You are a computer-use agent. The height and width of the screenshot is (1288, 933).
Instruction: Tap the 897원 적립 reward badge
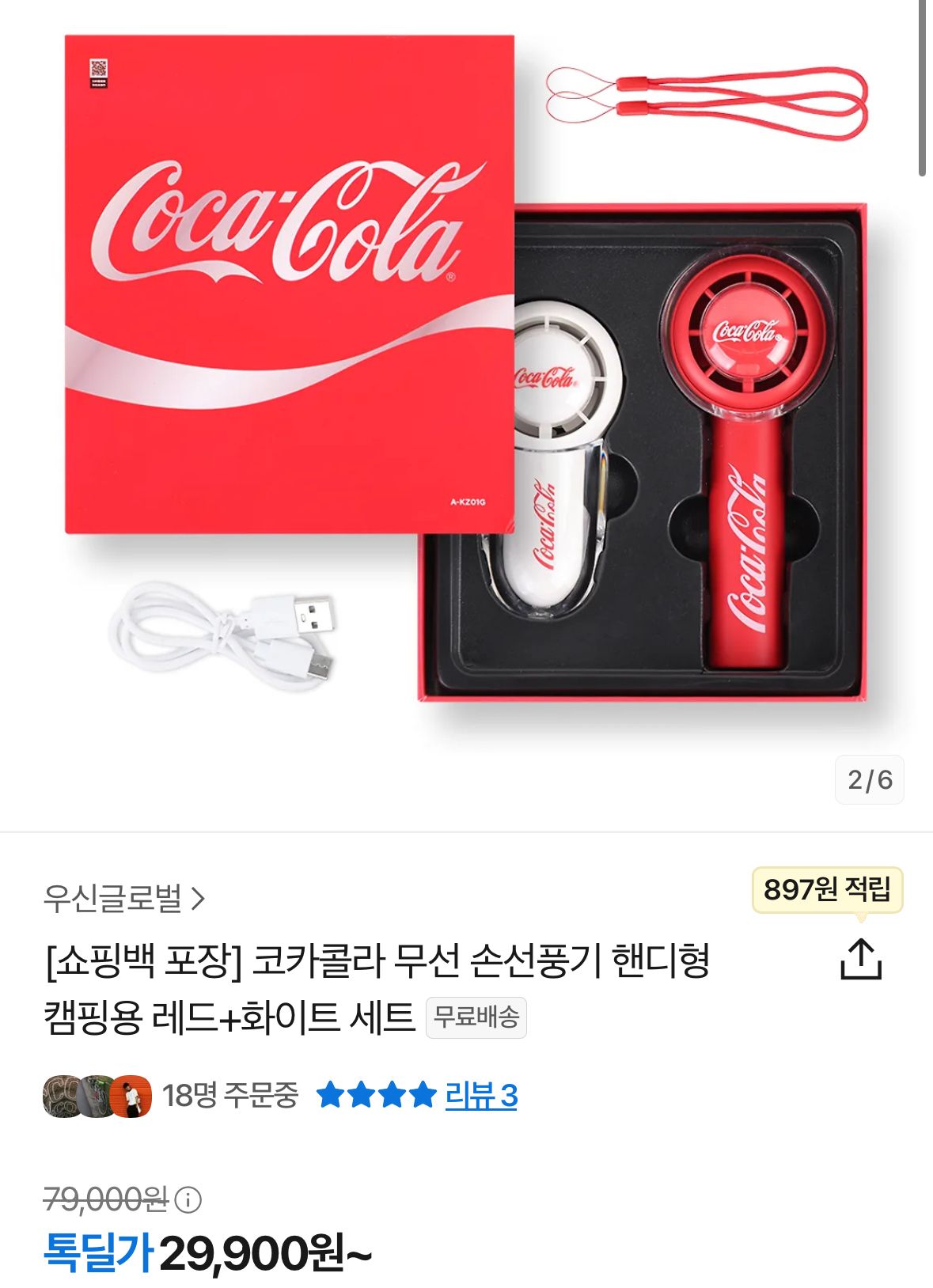pyautogui.click(x=827, y=889)
